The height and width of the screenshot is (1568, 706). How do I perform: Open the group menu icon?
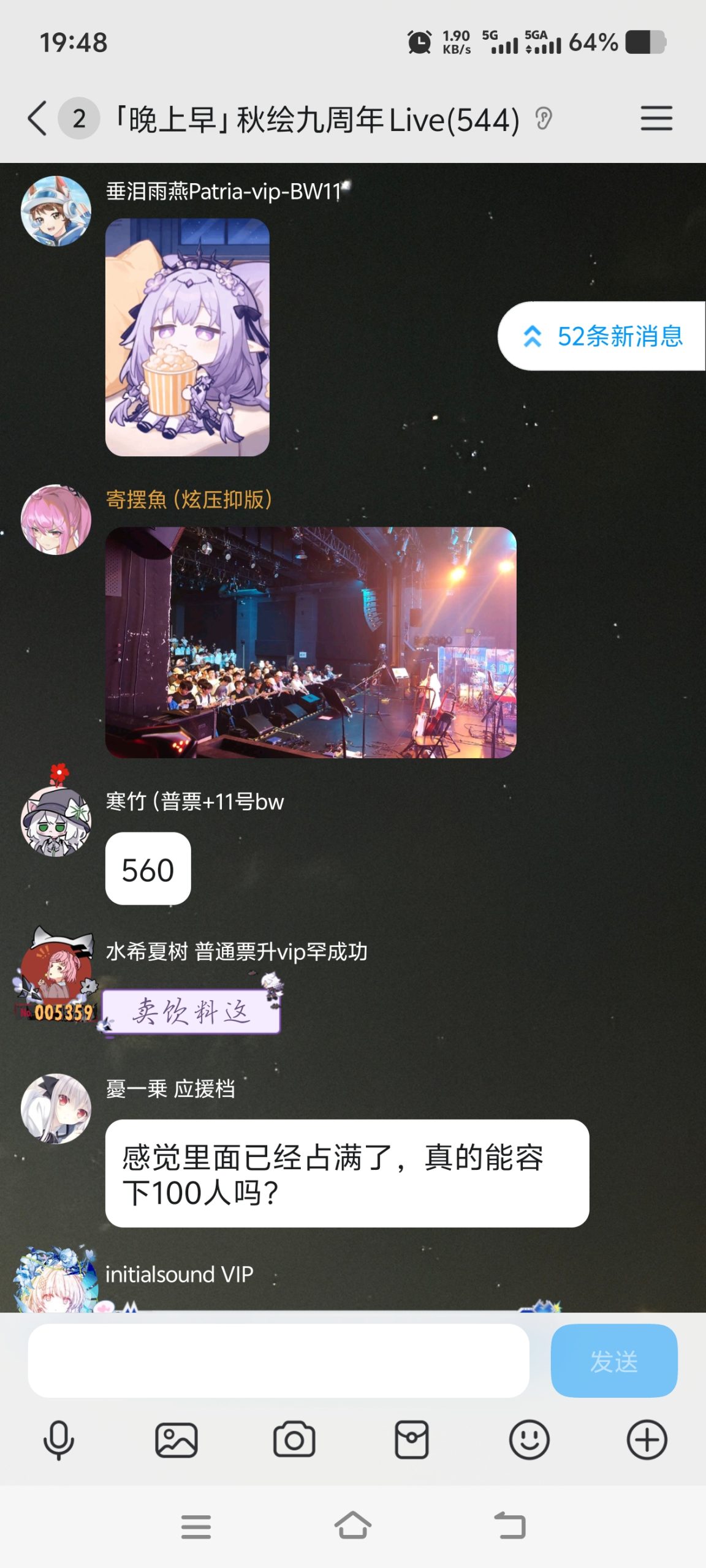click(x=656, y=118)
